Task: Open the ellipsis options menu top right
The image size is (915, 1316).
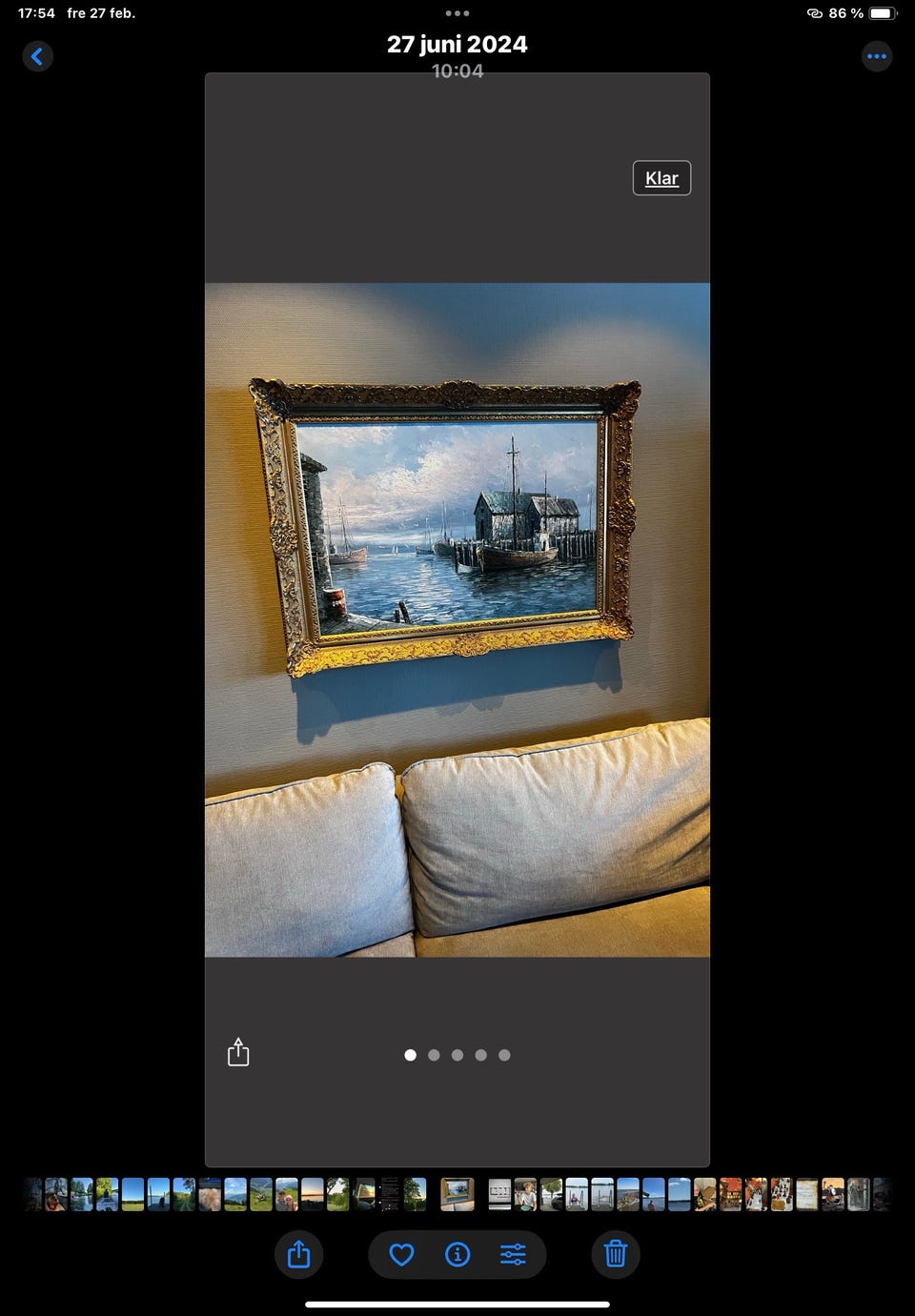Action: click(x=877, y=56)
